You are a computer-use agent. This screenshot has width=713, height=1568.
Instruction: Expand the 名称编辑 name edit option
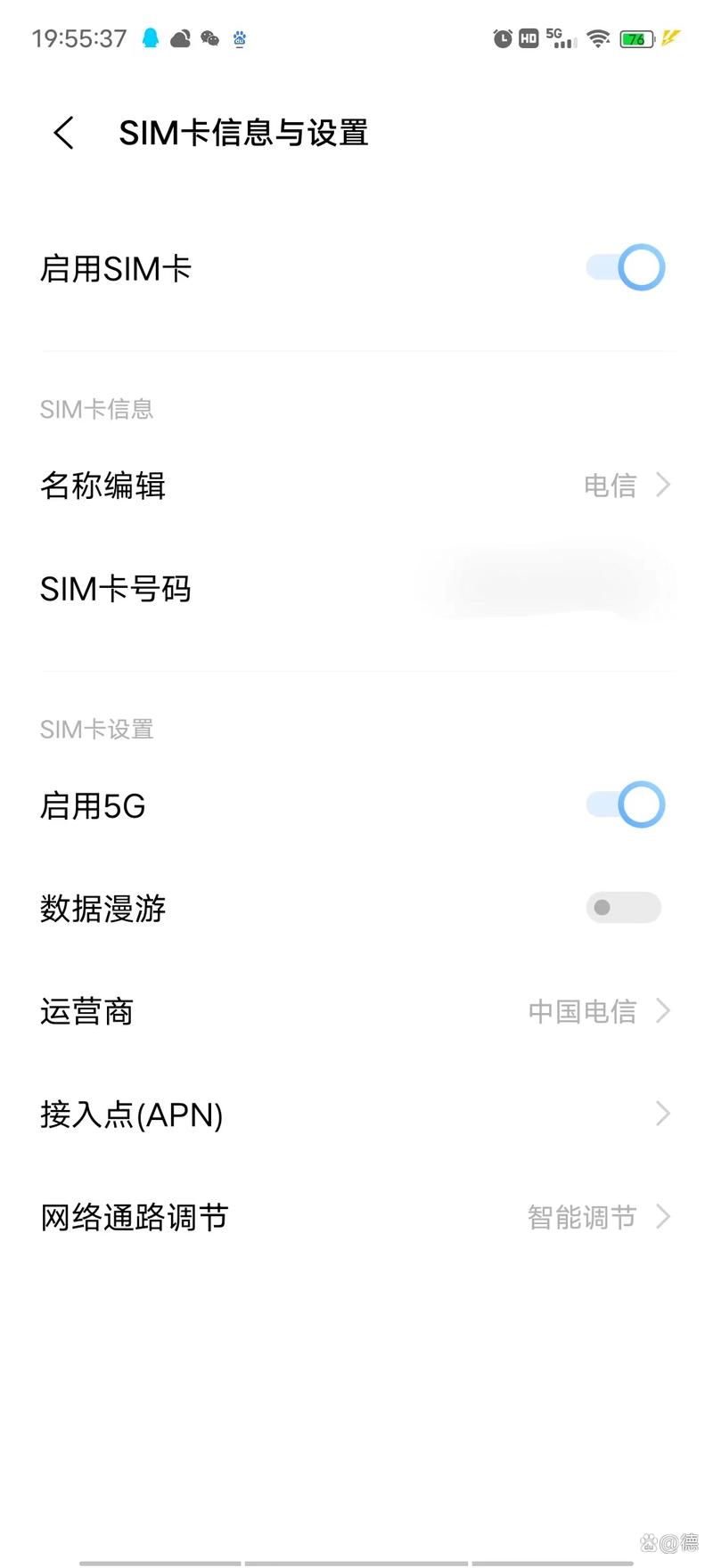(356, 485)
